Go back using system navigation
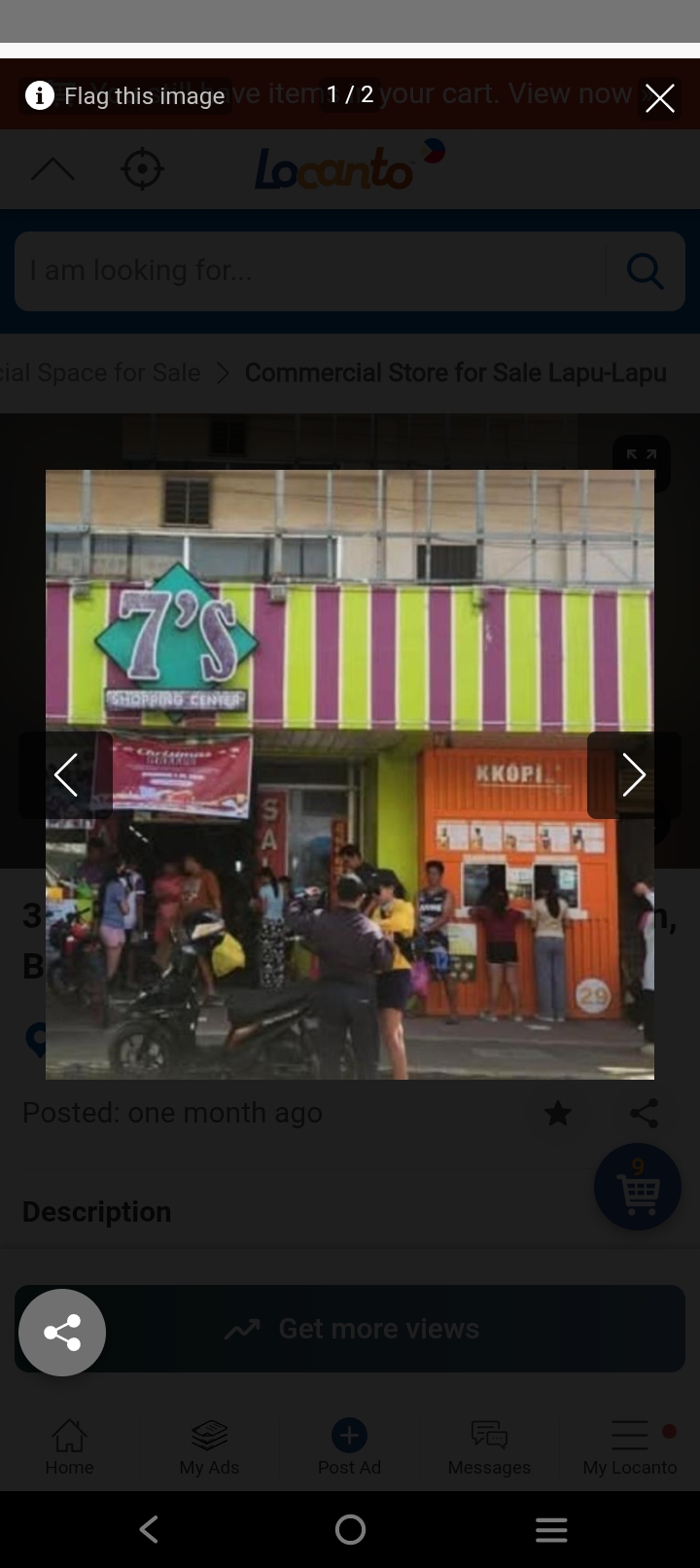The width and height of the screenshot is (700, 1568). [149, 1529]
